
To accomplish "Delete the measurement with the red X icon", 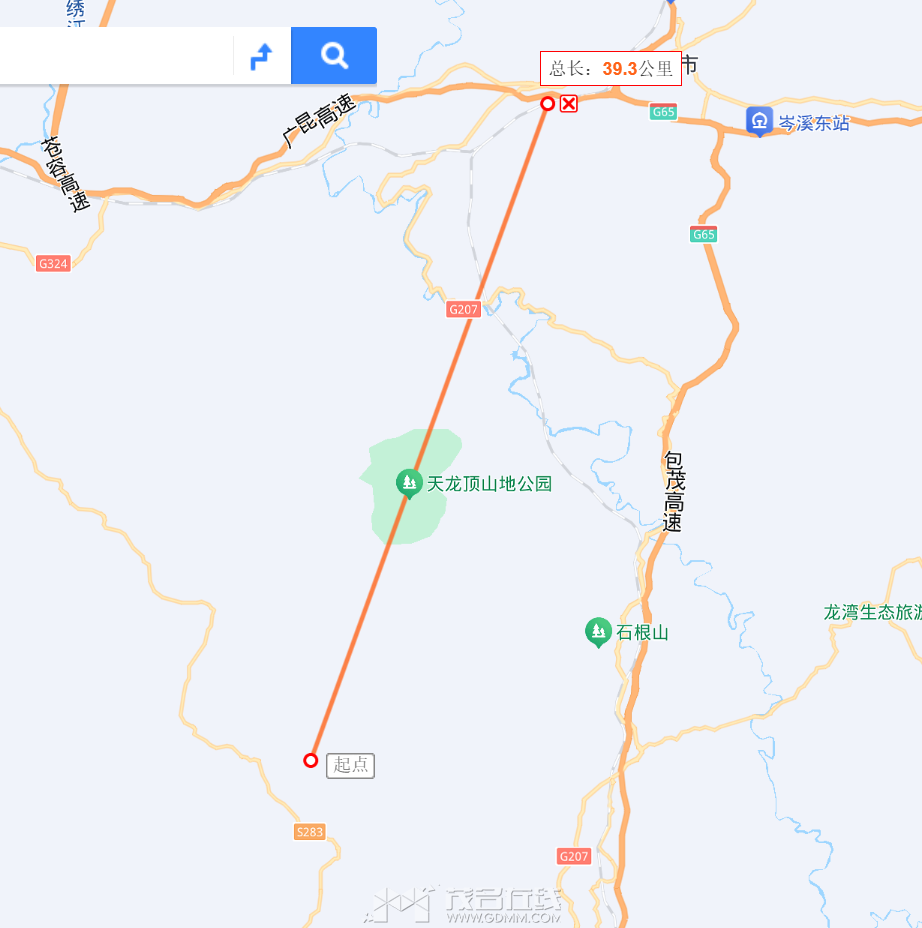I will [569, 103].
